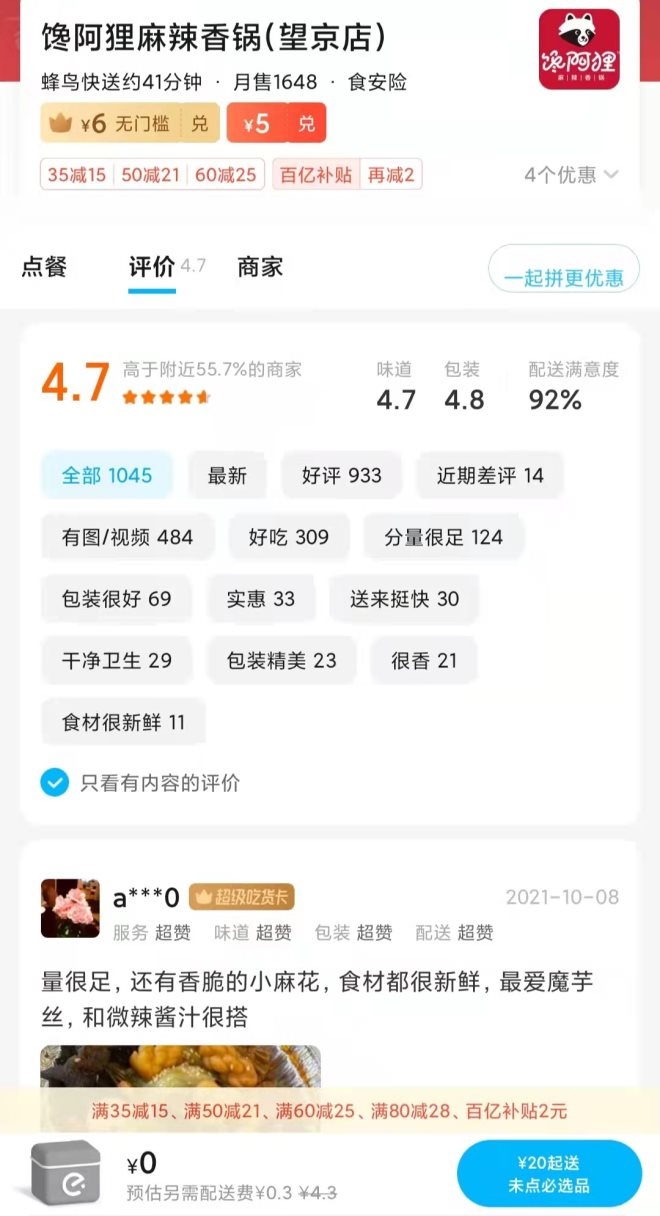Switch to the 点餐 tab
Viewport: 660px width, 1216px height.
click(44, 267)
